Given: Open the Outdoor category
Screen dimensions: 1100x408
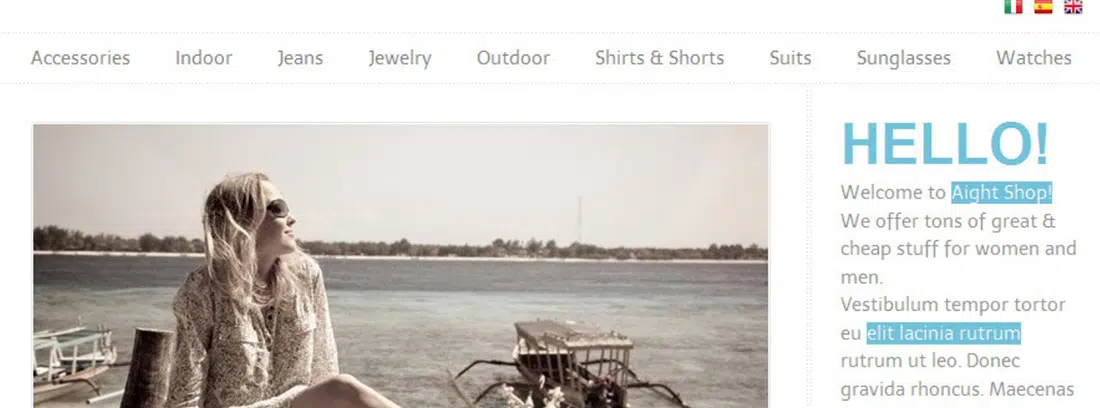Looking at the screenshot, I should click(513, 58).
